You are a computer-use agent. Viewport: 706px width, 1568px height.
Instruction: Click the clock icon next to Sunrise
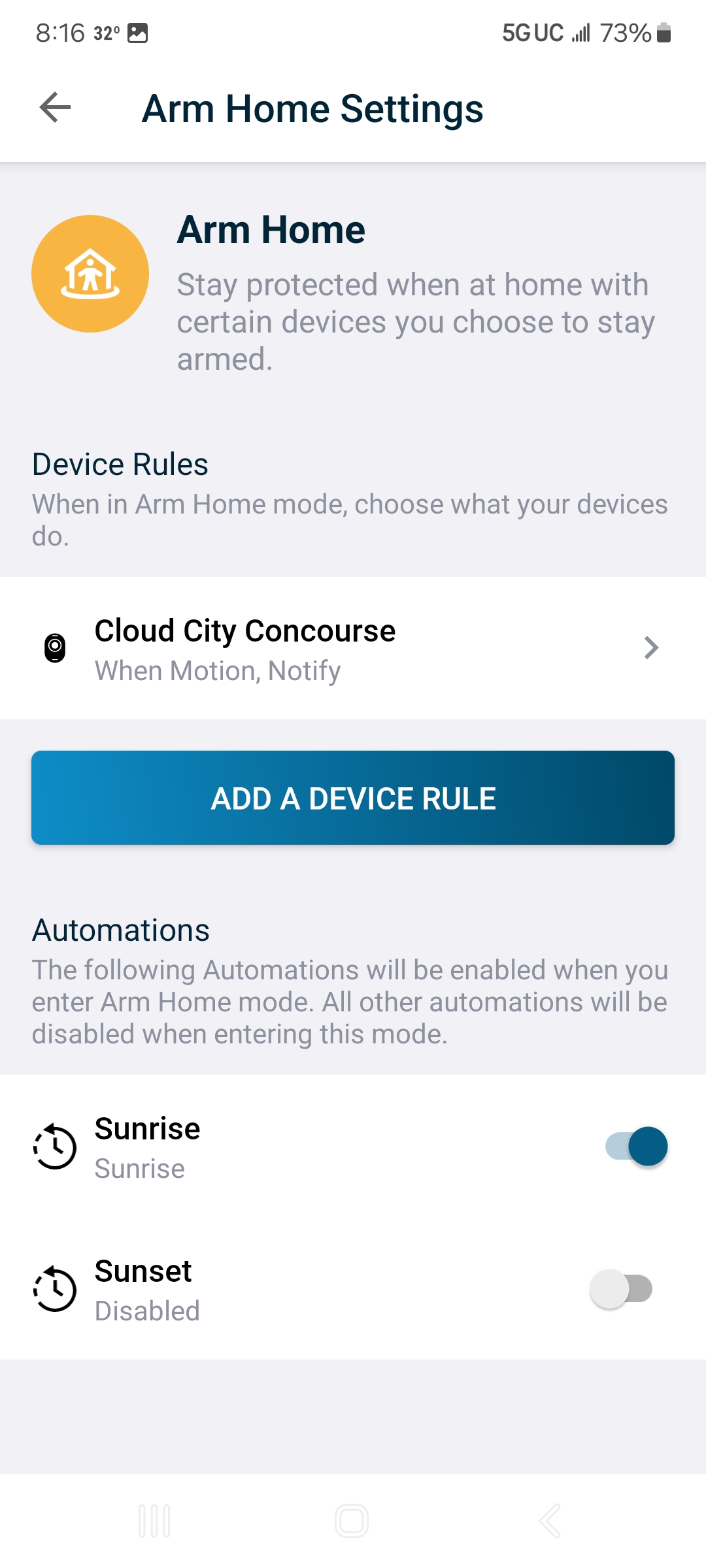pos(56,1147)
